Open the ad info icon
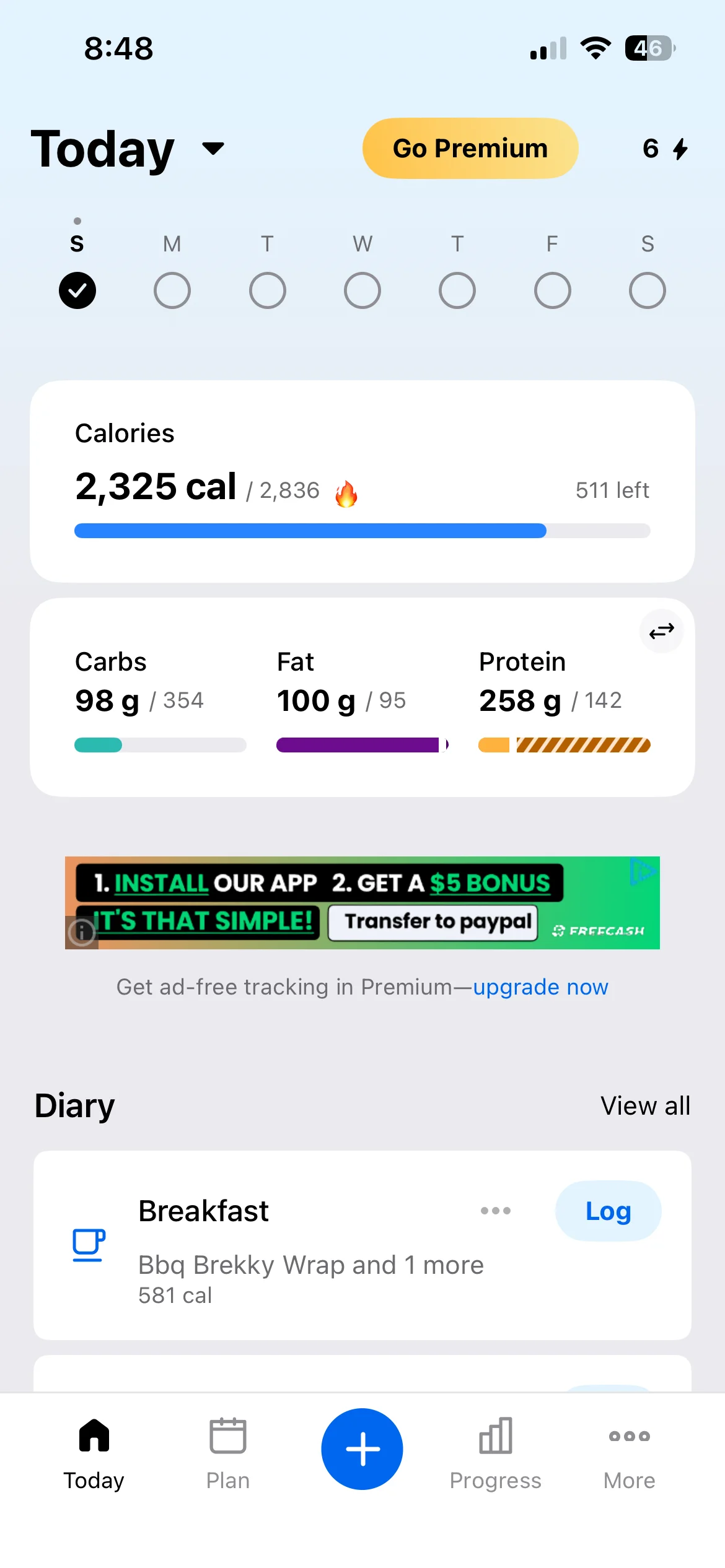 pyautogui.click(x=81, y=931)
